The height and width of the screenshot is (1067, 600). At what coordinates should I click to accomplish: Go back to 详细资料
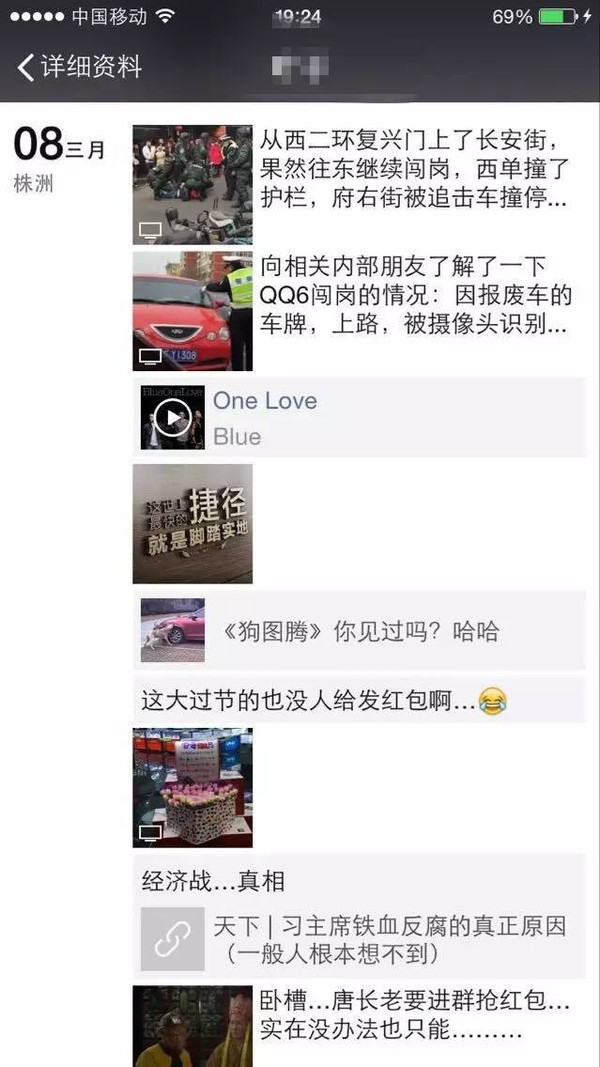click(80, 67)
